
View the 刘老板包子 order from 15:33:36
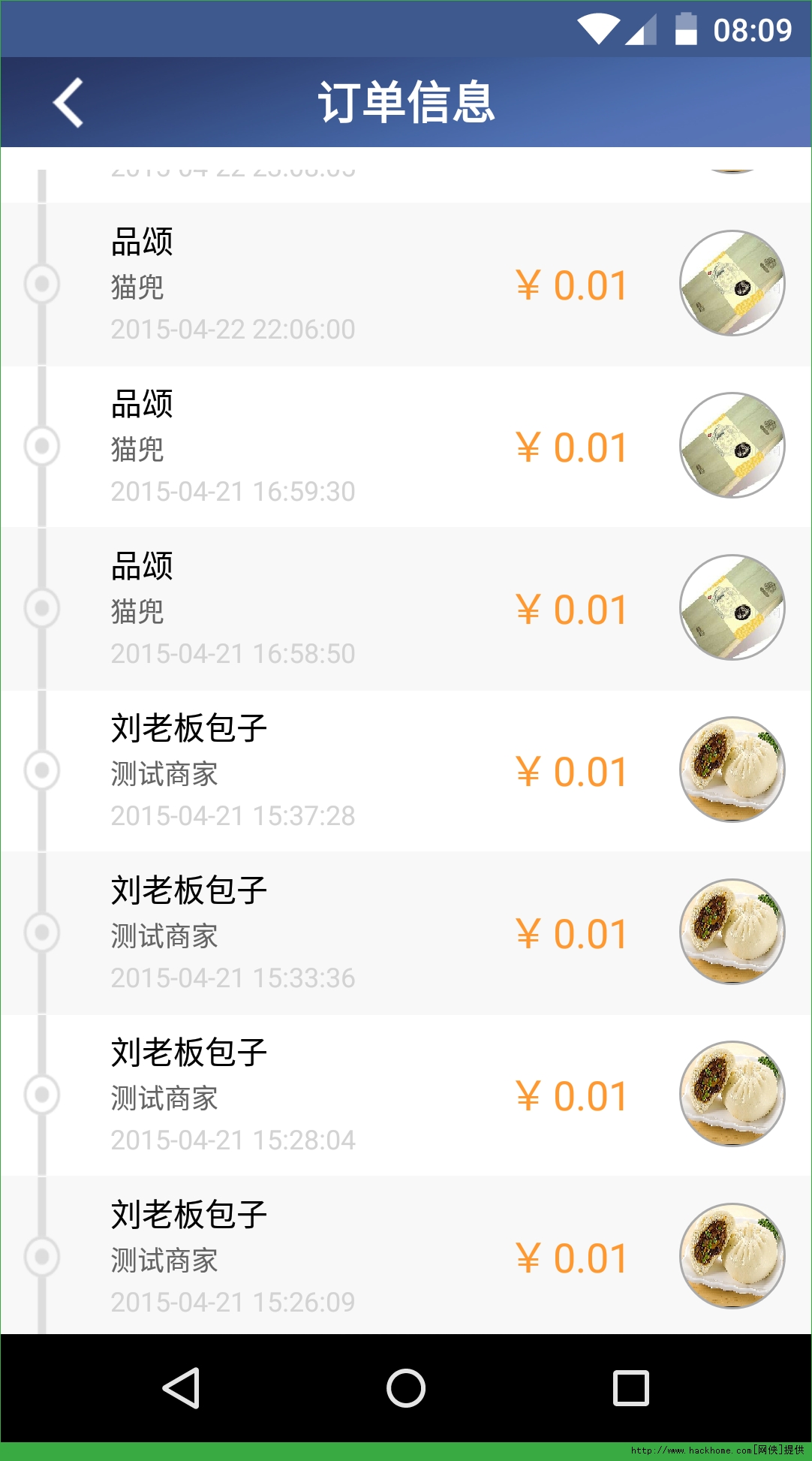coord(405,933)
